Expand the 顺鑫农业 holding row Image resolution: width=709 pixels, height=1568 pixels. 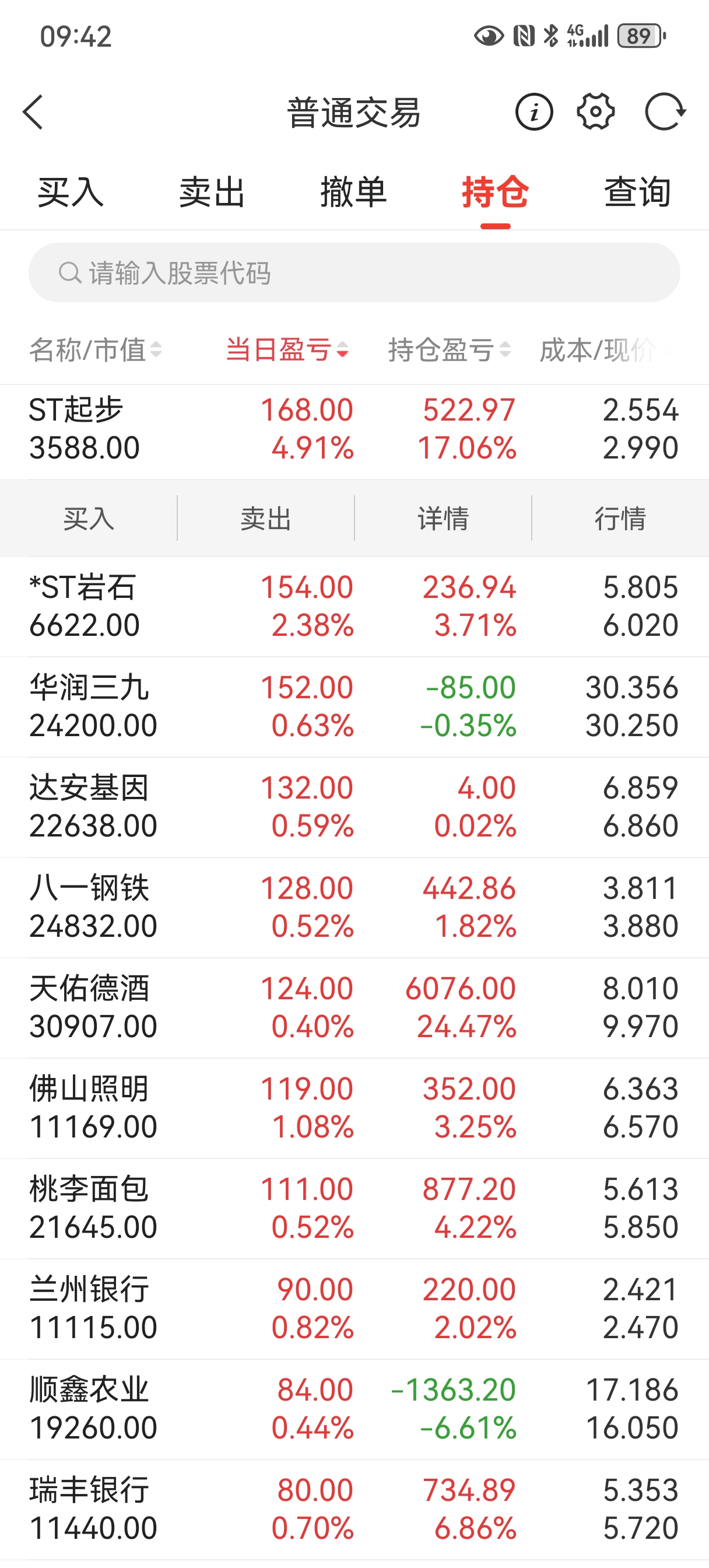[354, 1409]
